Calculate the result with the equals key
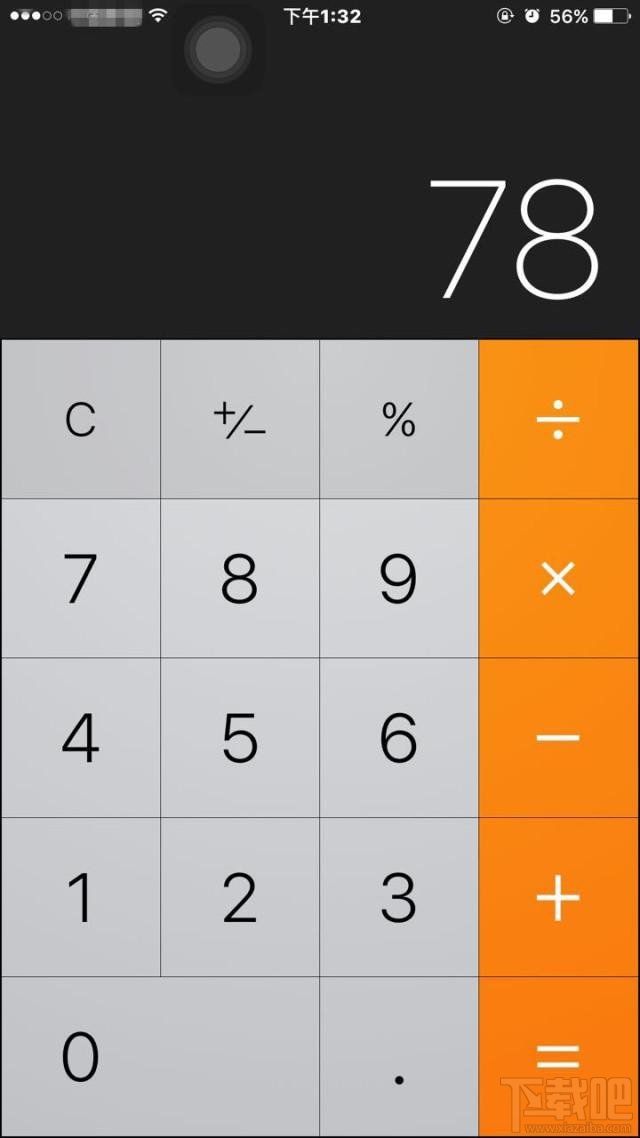Image resolution: width=640 pixels, height=1138 pixels. click(x=558, y=1056)
